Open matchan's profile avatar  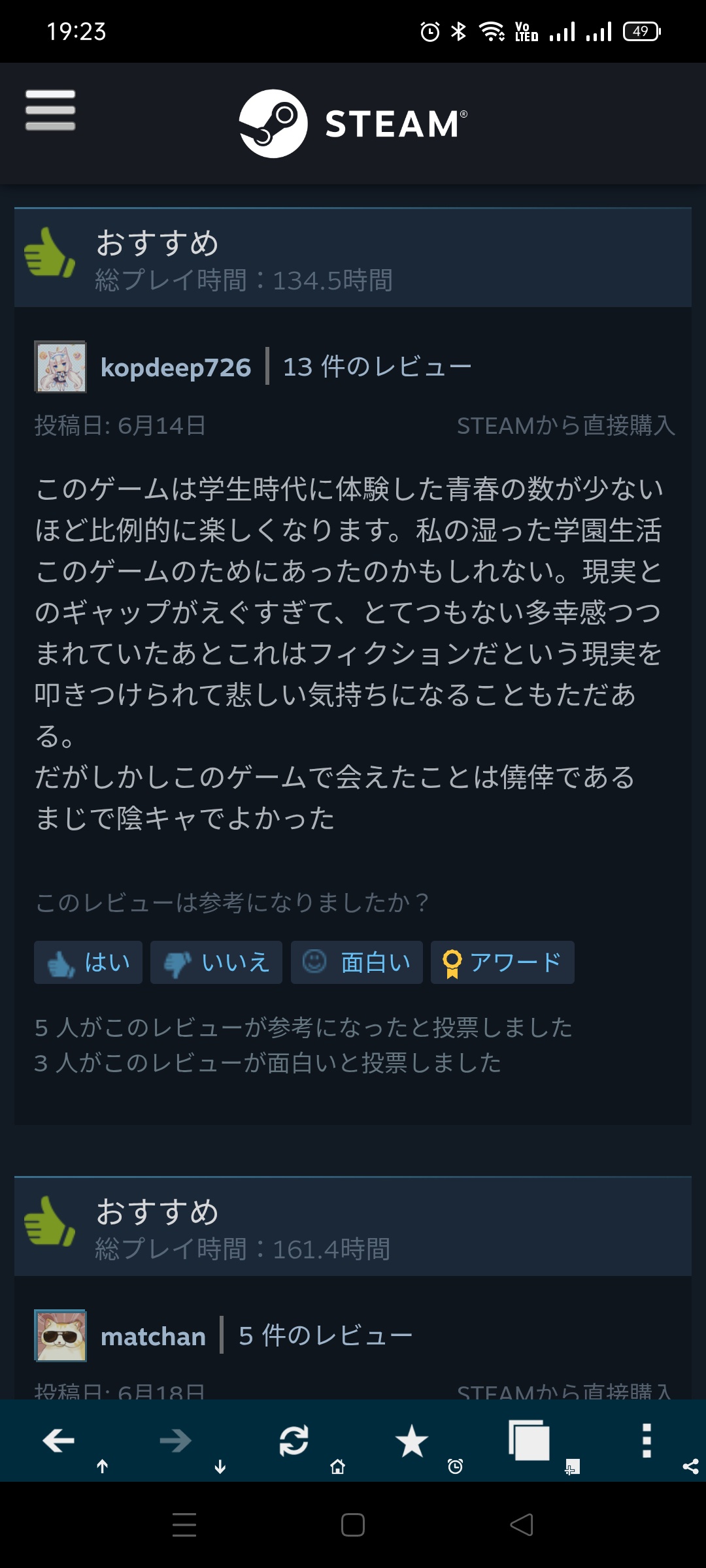(x=60, y=1335)
